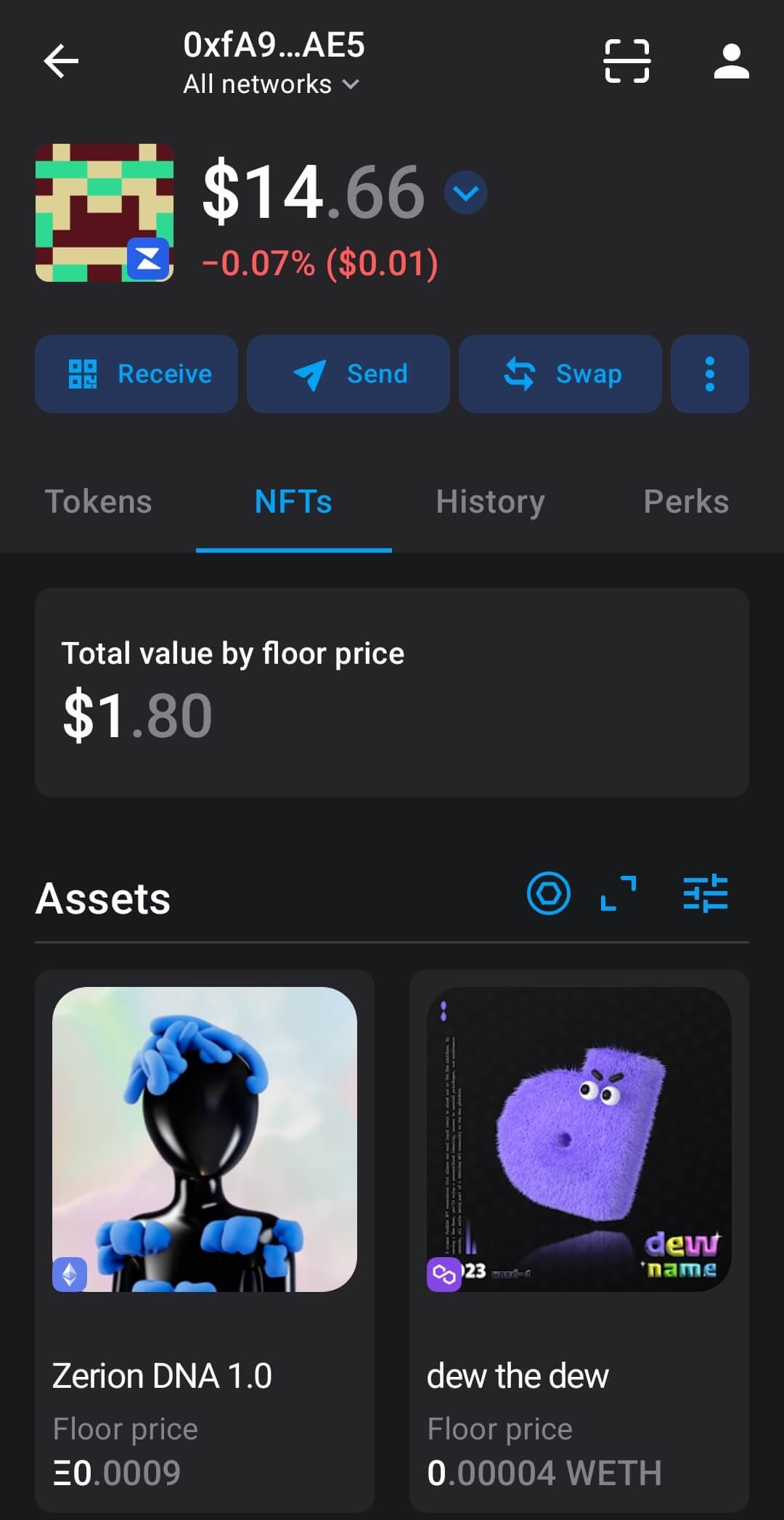This screenshot has height=1520, width=784.
Task: Tap the Receive button
Action: point(136,374)
